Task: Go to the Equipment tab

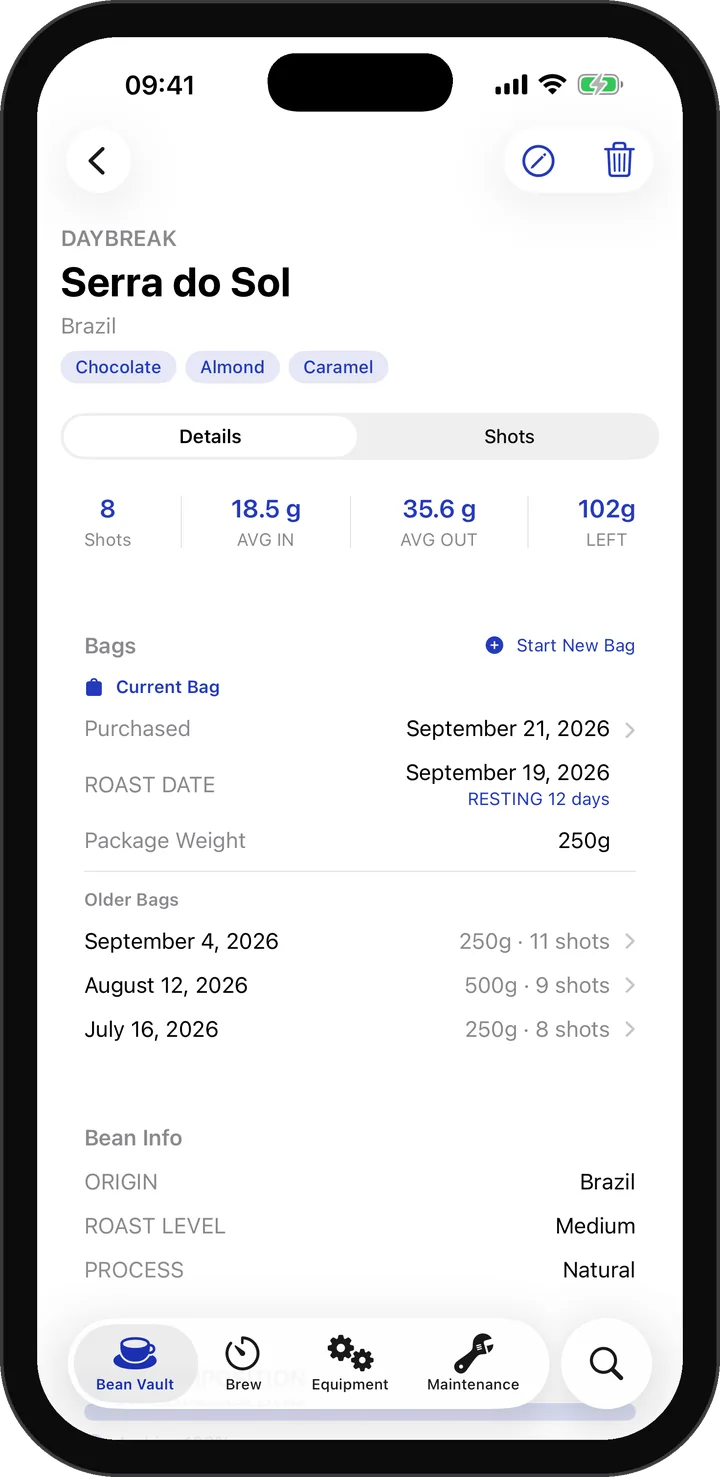Action: [350, 1364]
